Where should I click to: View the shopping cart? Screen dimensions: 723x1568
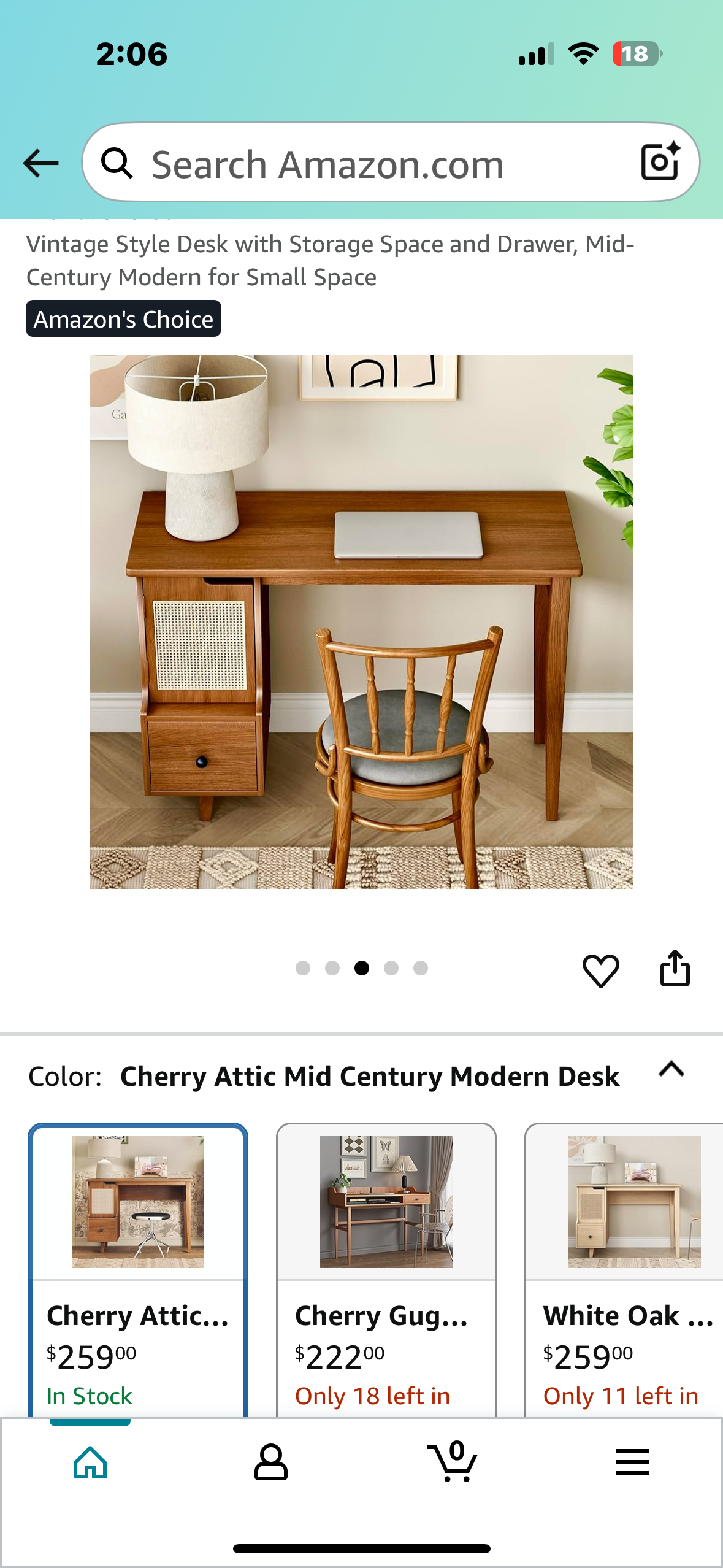point(453,1462)
